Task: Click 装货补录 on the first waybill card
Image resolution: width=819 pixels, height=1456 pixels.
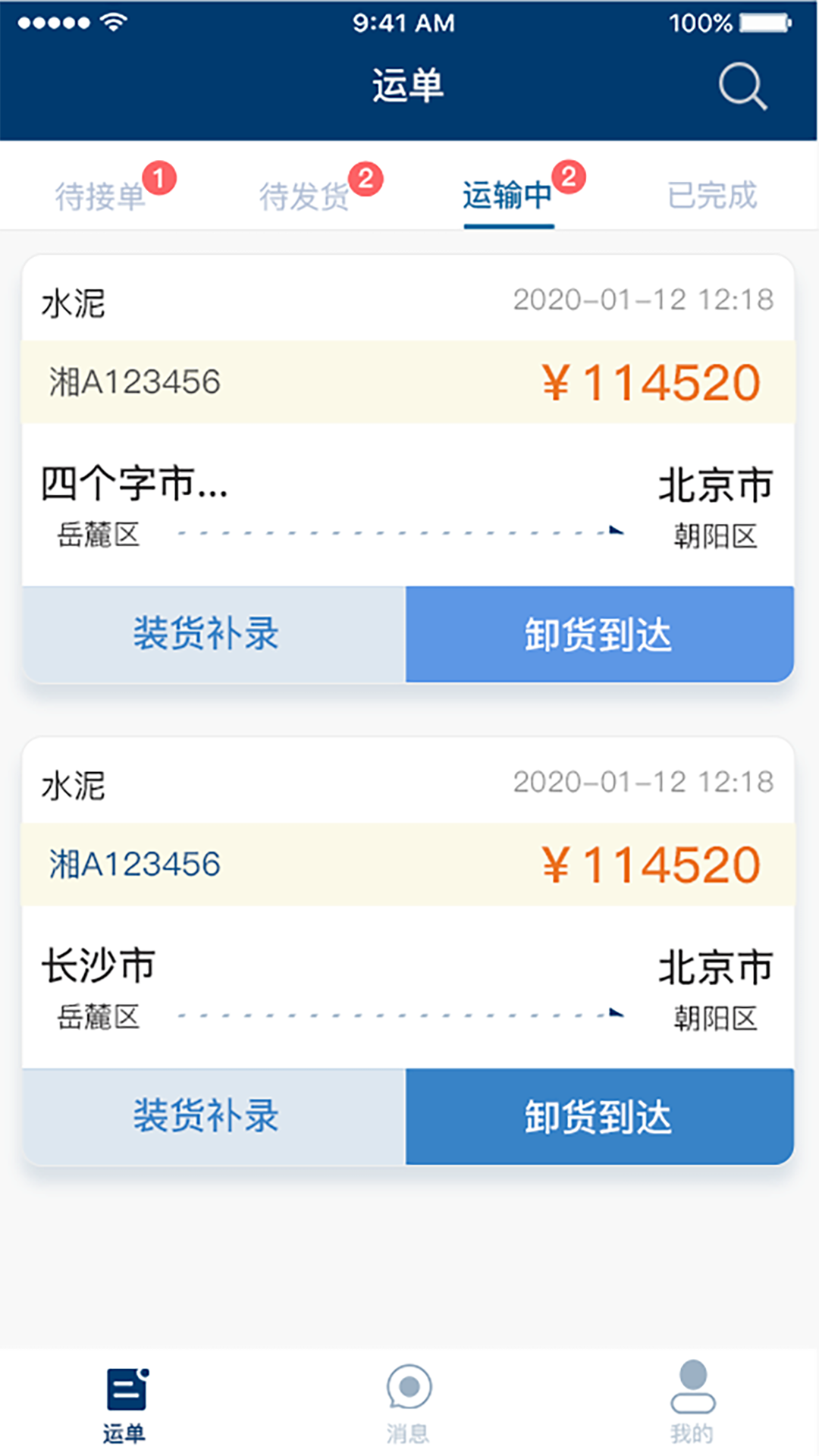Action: (x=206, y=633)
